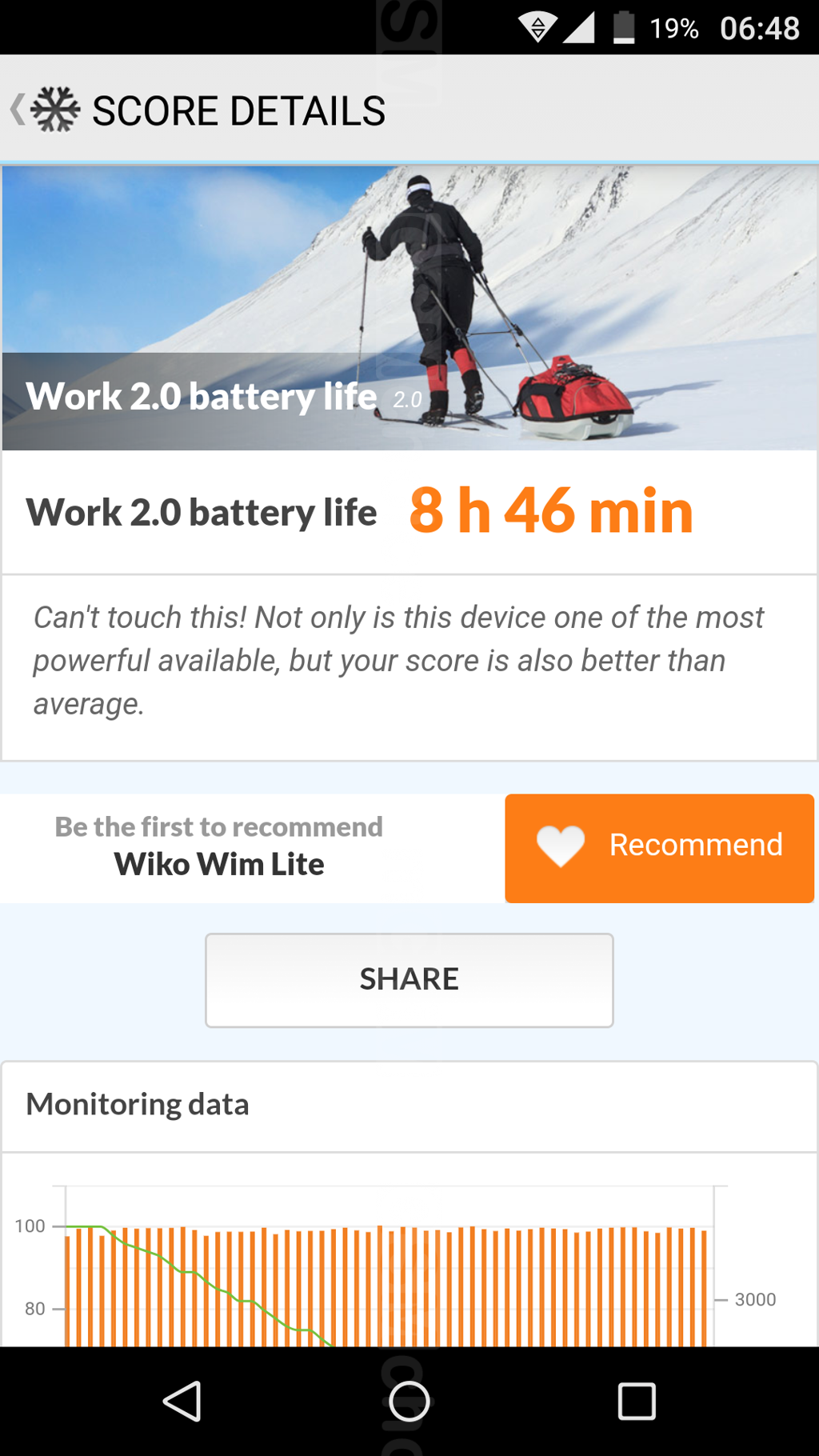Go back from Score Details
819x1456 pixels.
(45, 110)
